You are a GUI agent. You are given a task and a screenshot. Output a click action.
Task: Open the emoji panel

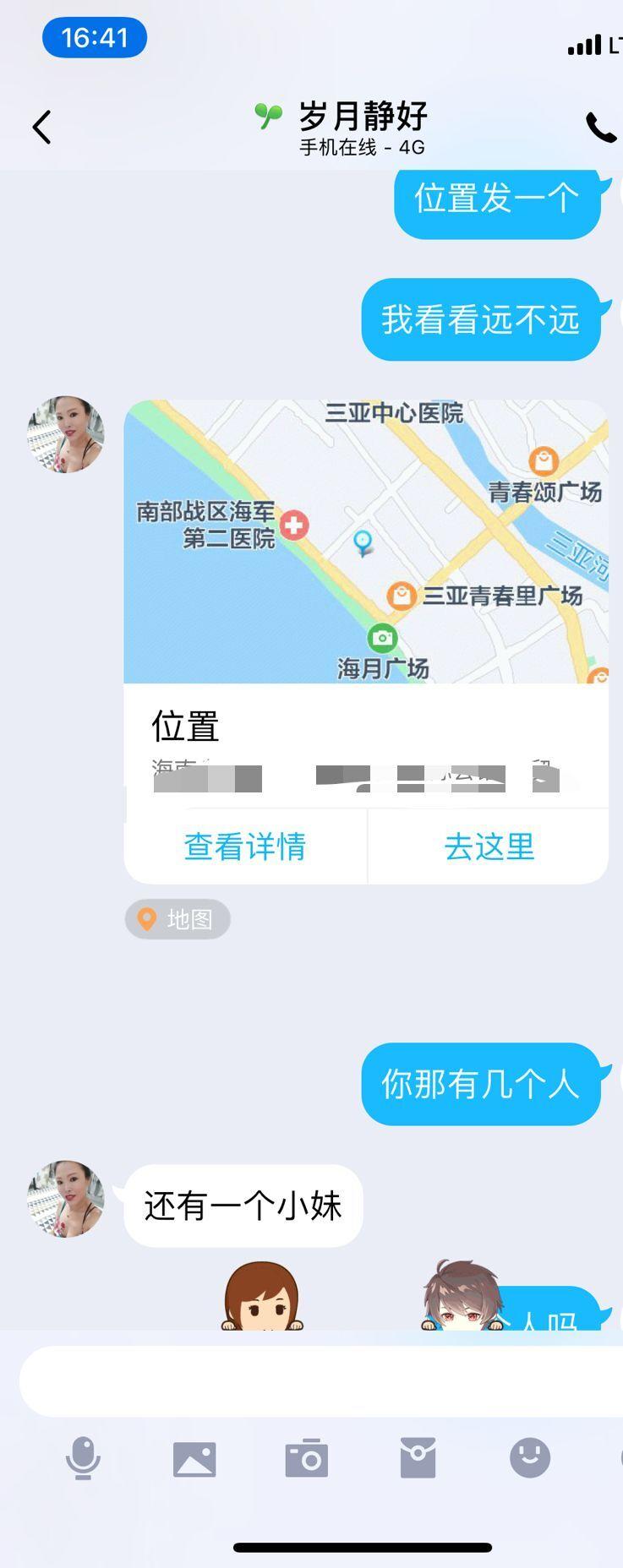(x=530, y=1459)
